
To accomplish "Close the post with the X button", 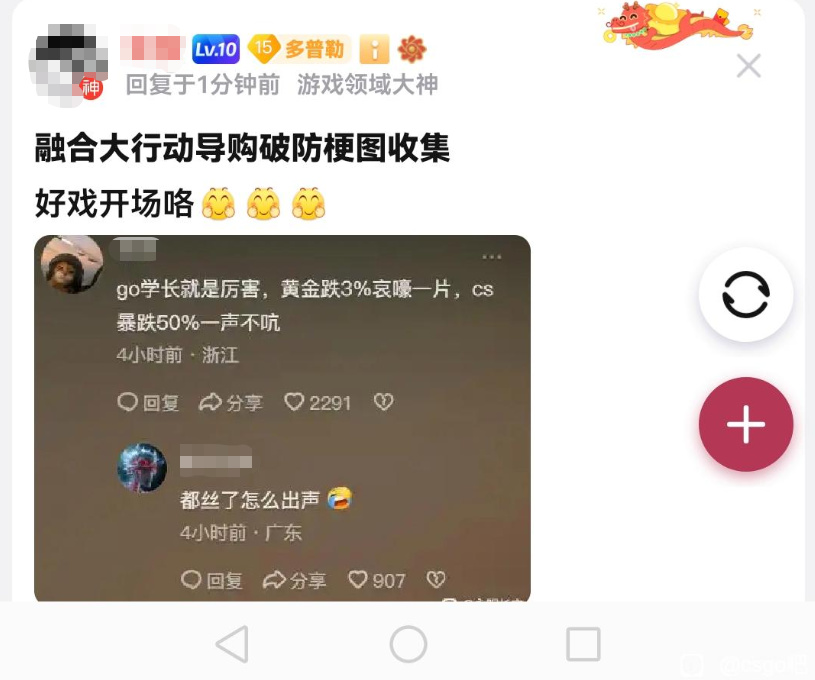I will click(x=748, y=66).
